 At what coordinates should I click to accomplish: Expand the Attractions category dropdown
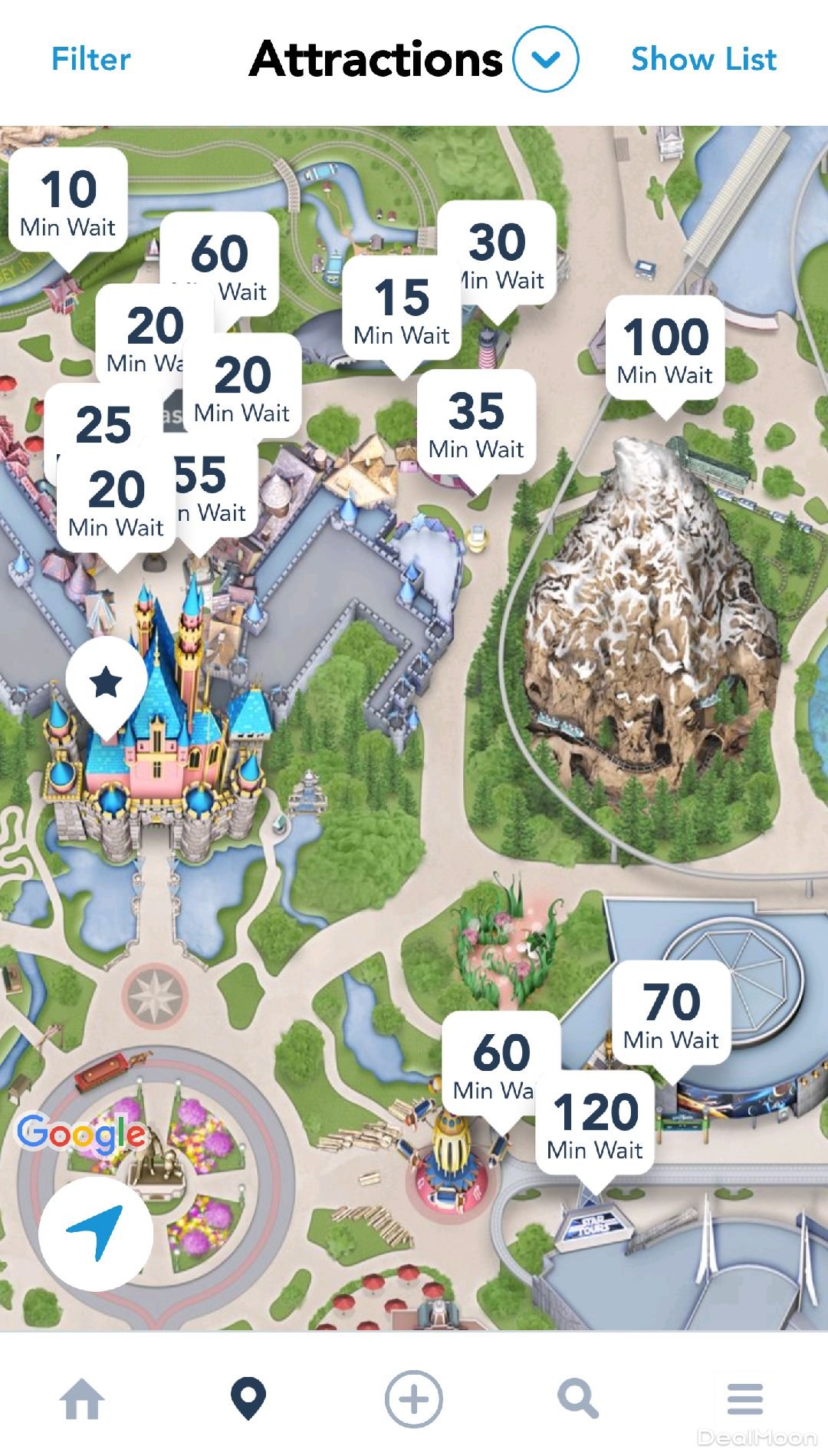click(545, 59)
